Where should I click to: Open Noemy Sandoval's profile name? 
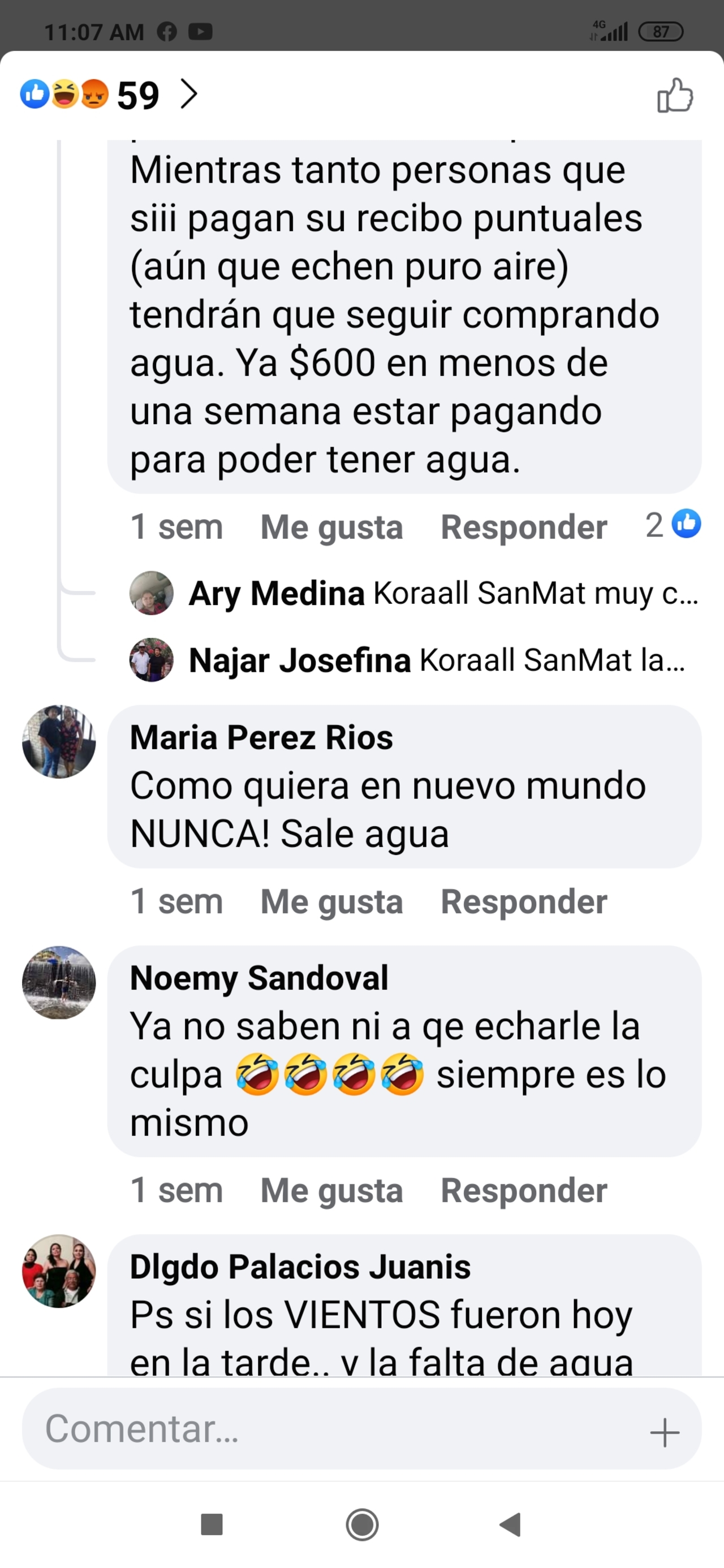coord(259,978)
